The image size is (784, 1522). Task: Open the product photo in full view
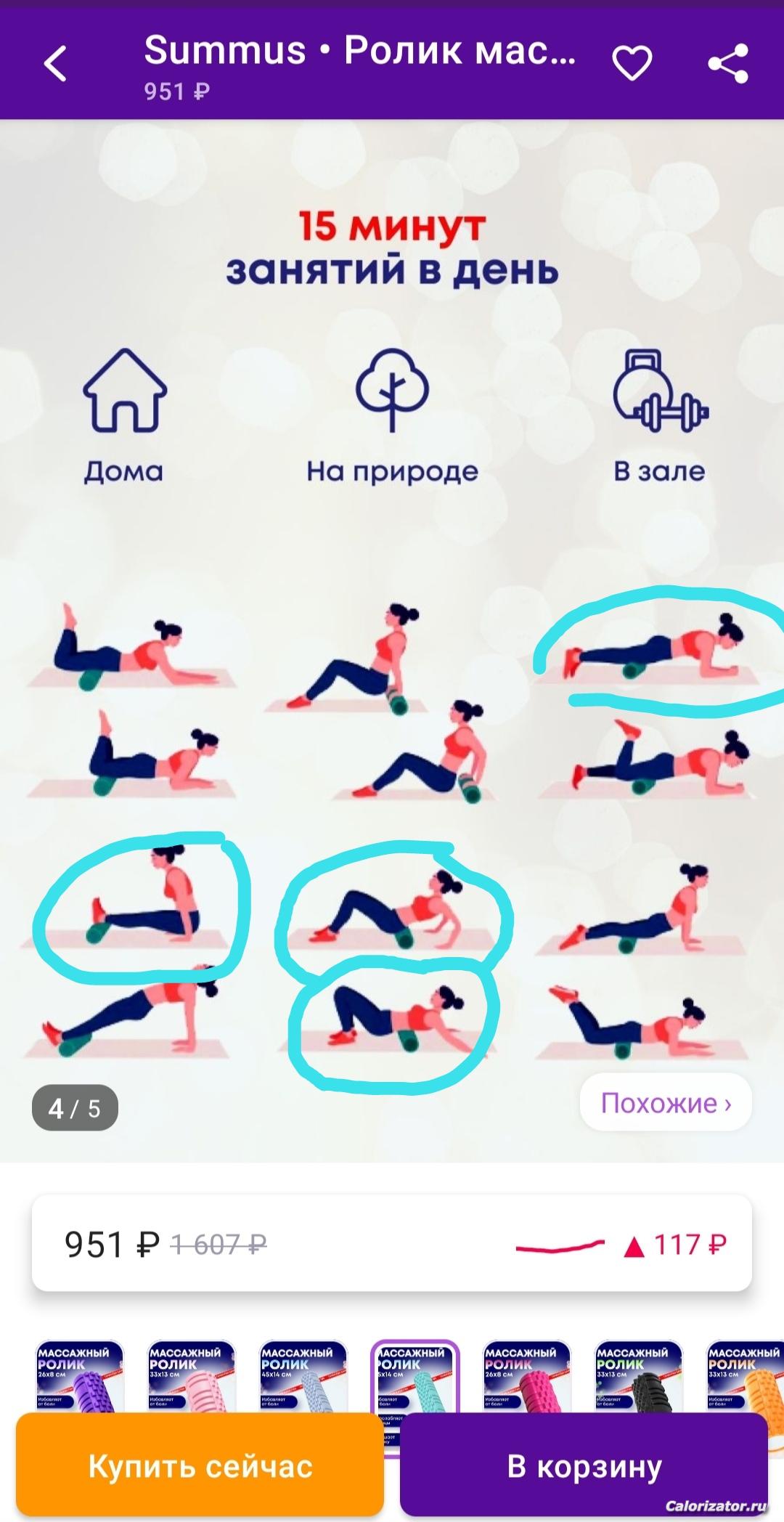(392, 640)
